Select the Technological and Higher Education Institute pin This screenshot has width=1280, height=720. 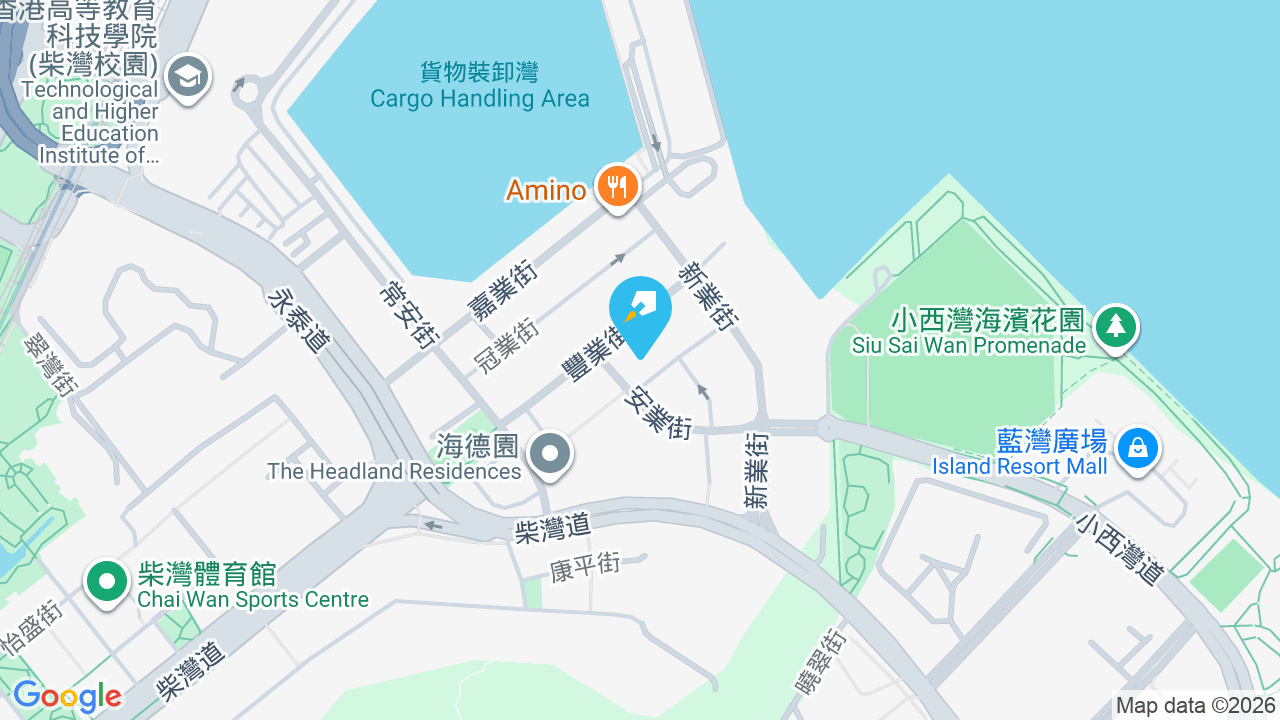click(187, 77)
